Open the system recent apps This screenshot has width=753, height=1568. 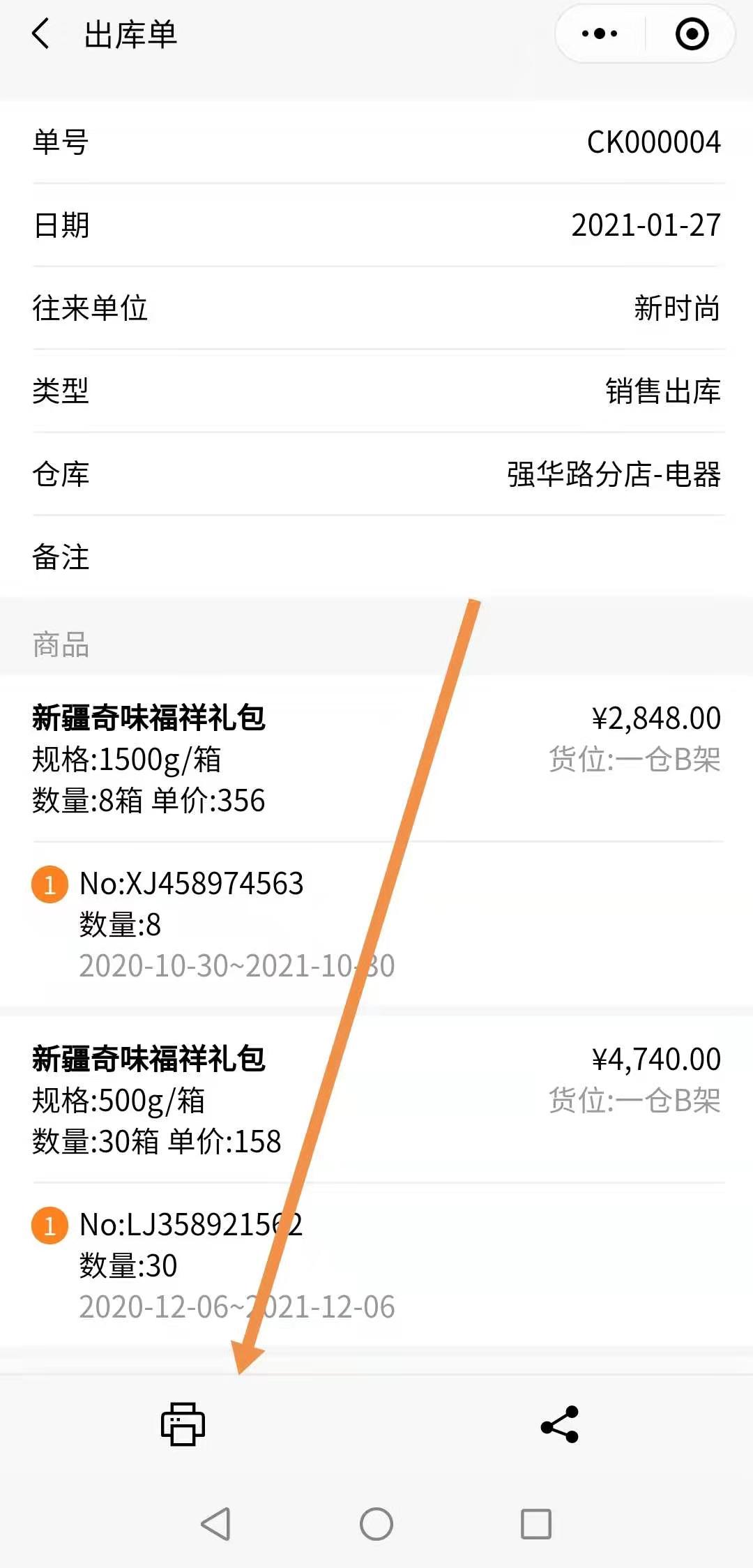(x=536, y=1523)
